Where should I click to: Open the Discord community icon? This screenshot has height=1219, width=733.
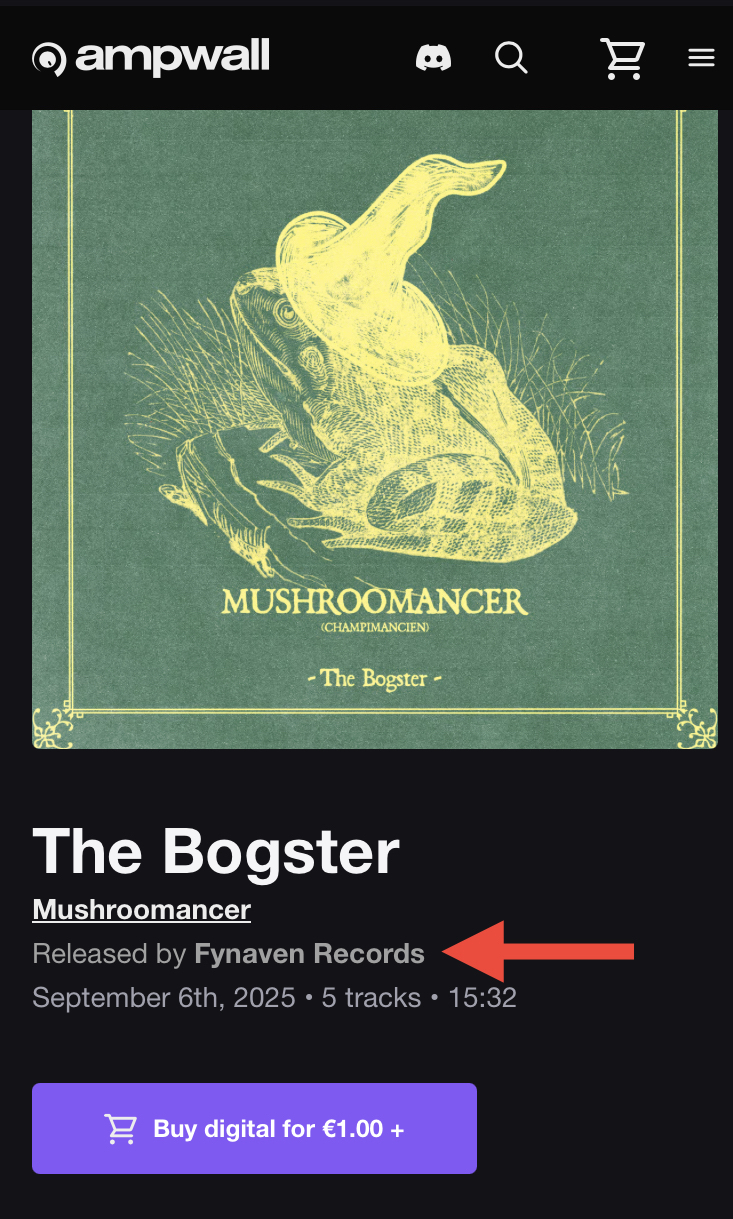click(x=433, y=58)
